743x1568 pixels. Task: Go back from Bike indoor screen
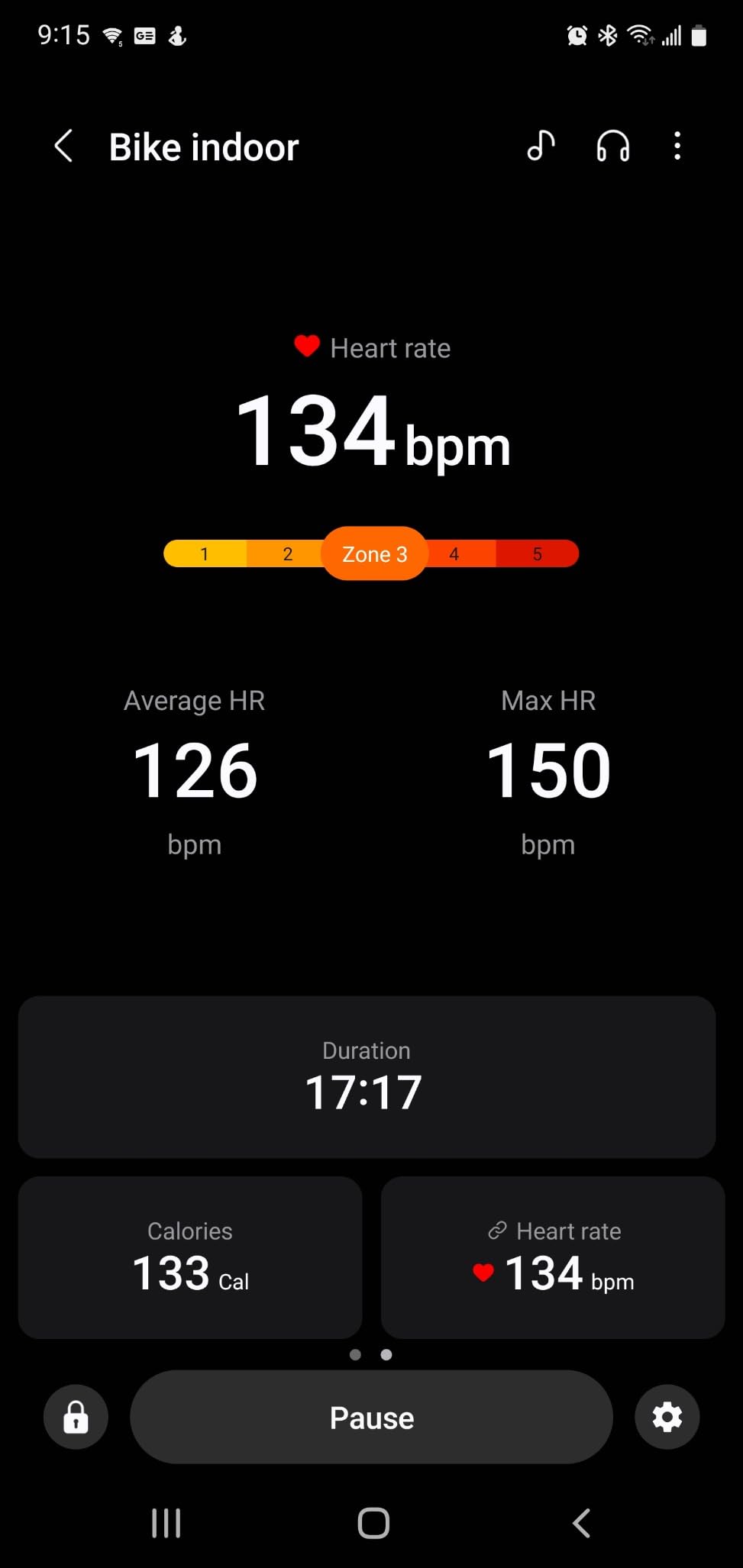(x=64, y=146)
